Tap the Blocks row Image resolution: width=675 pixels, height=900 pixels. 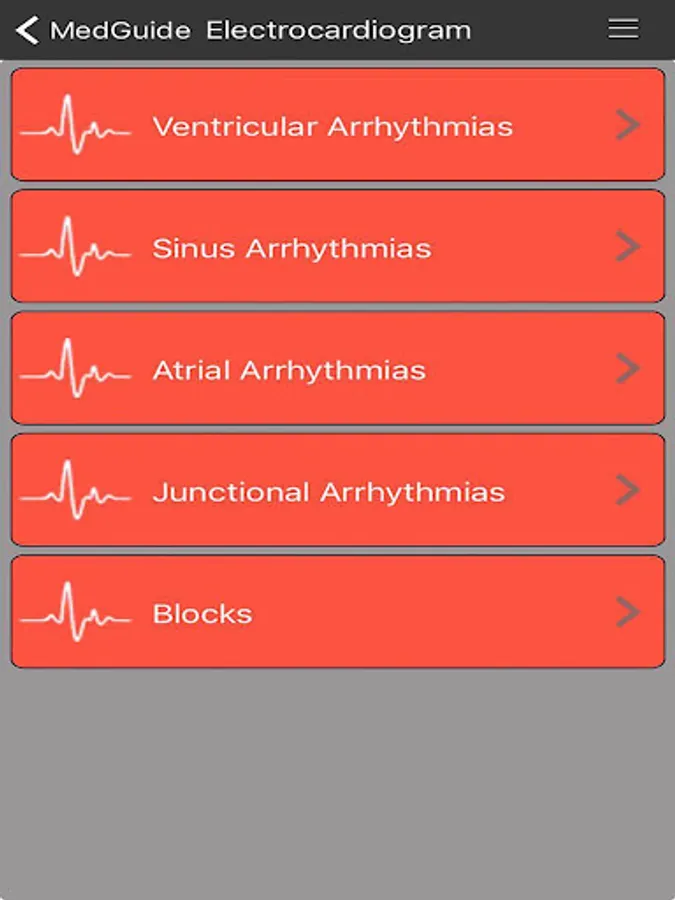(x=337, y=612)
